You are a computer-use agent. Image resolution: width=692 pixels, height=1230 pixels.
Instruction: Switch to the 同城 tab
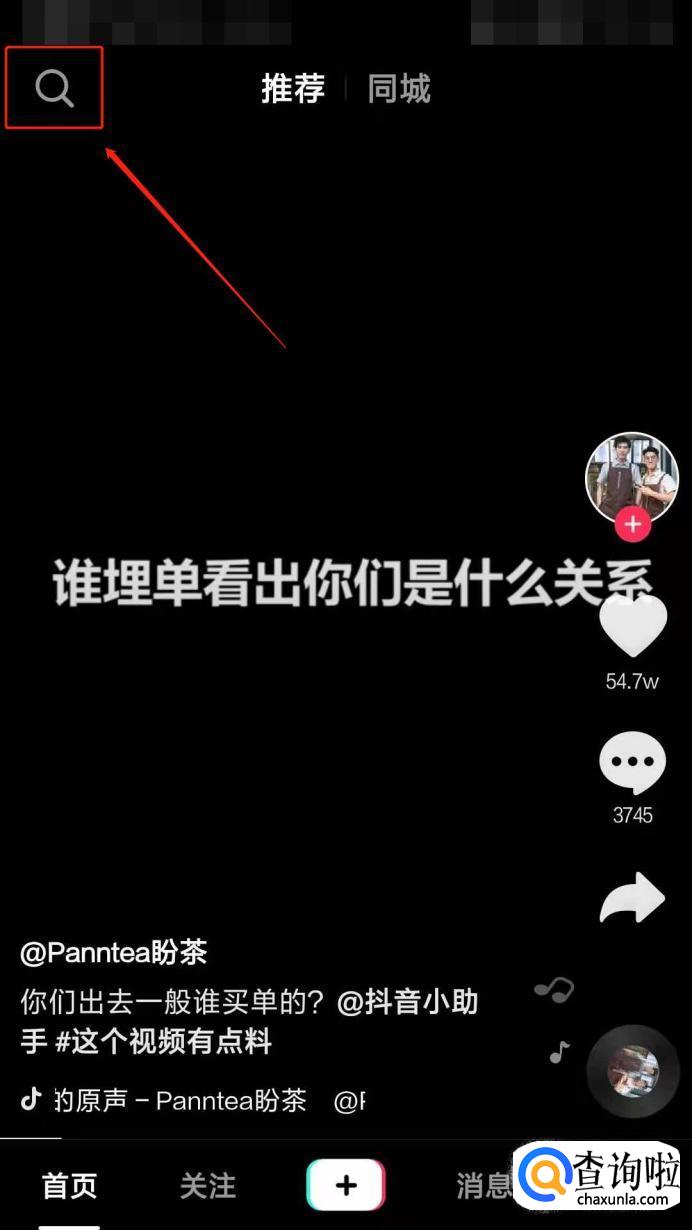pos(398,89)
